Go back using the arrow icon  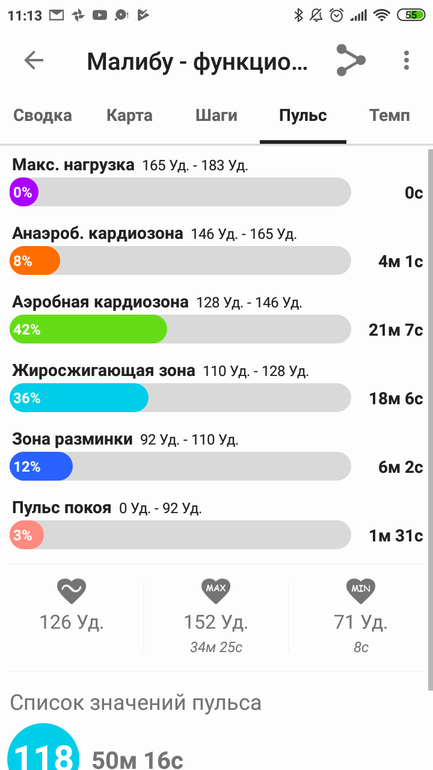(34, 60)
